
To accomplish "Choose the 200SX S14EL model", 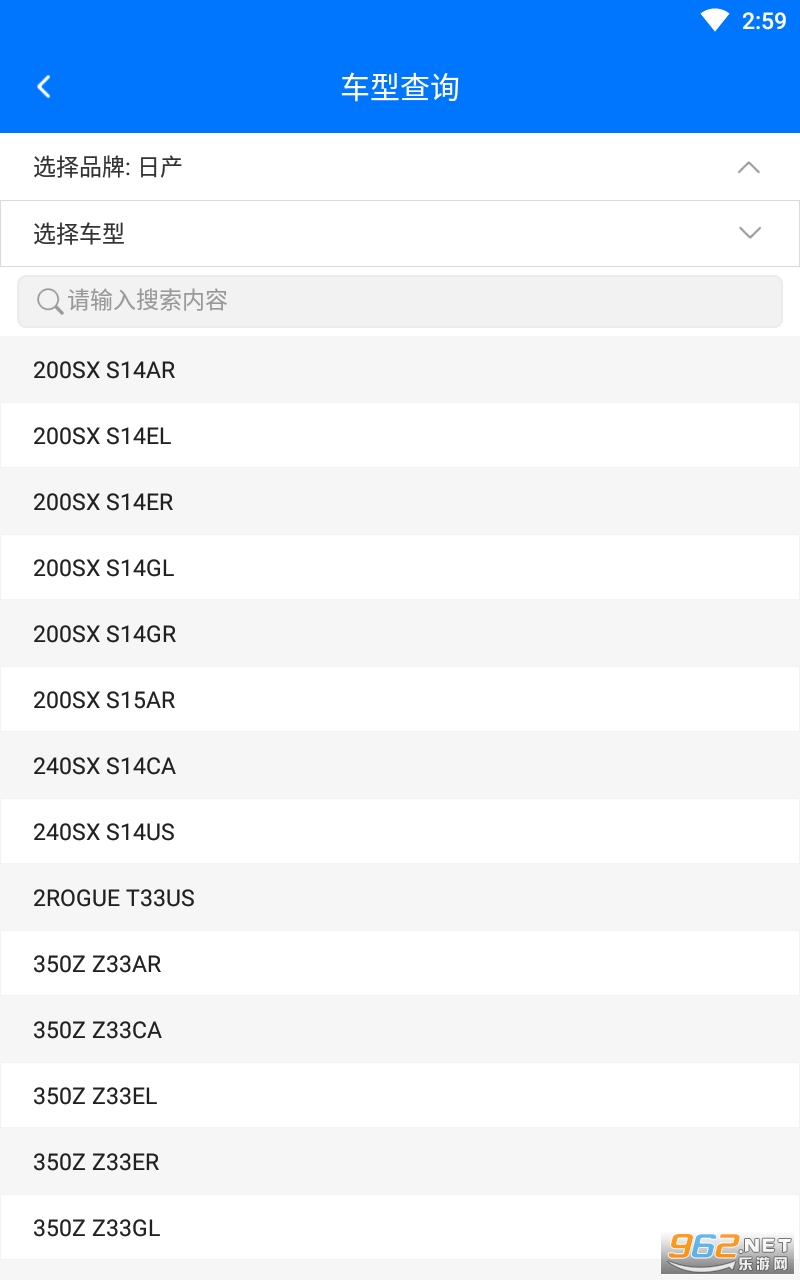I will click(400, 436).
